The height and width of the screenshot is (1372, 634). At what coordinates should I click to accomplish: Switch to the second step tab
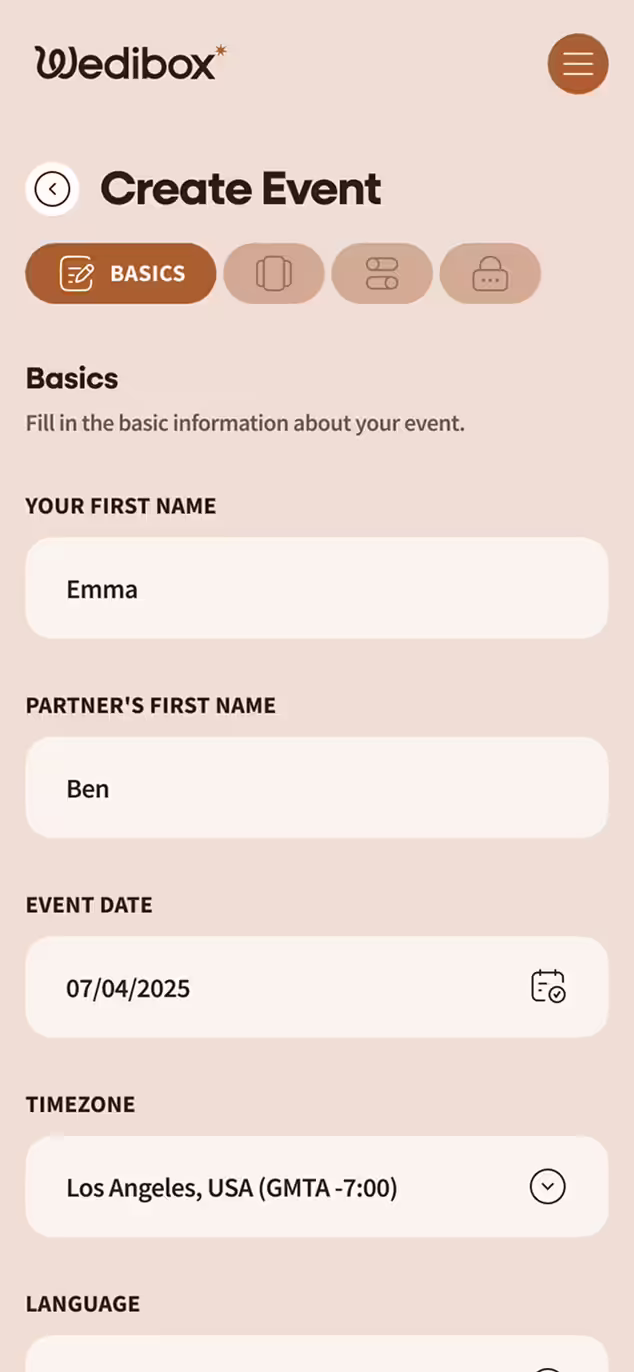click(274, 273)
